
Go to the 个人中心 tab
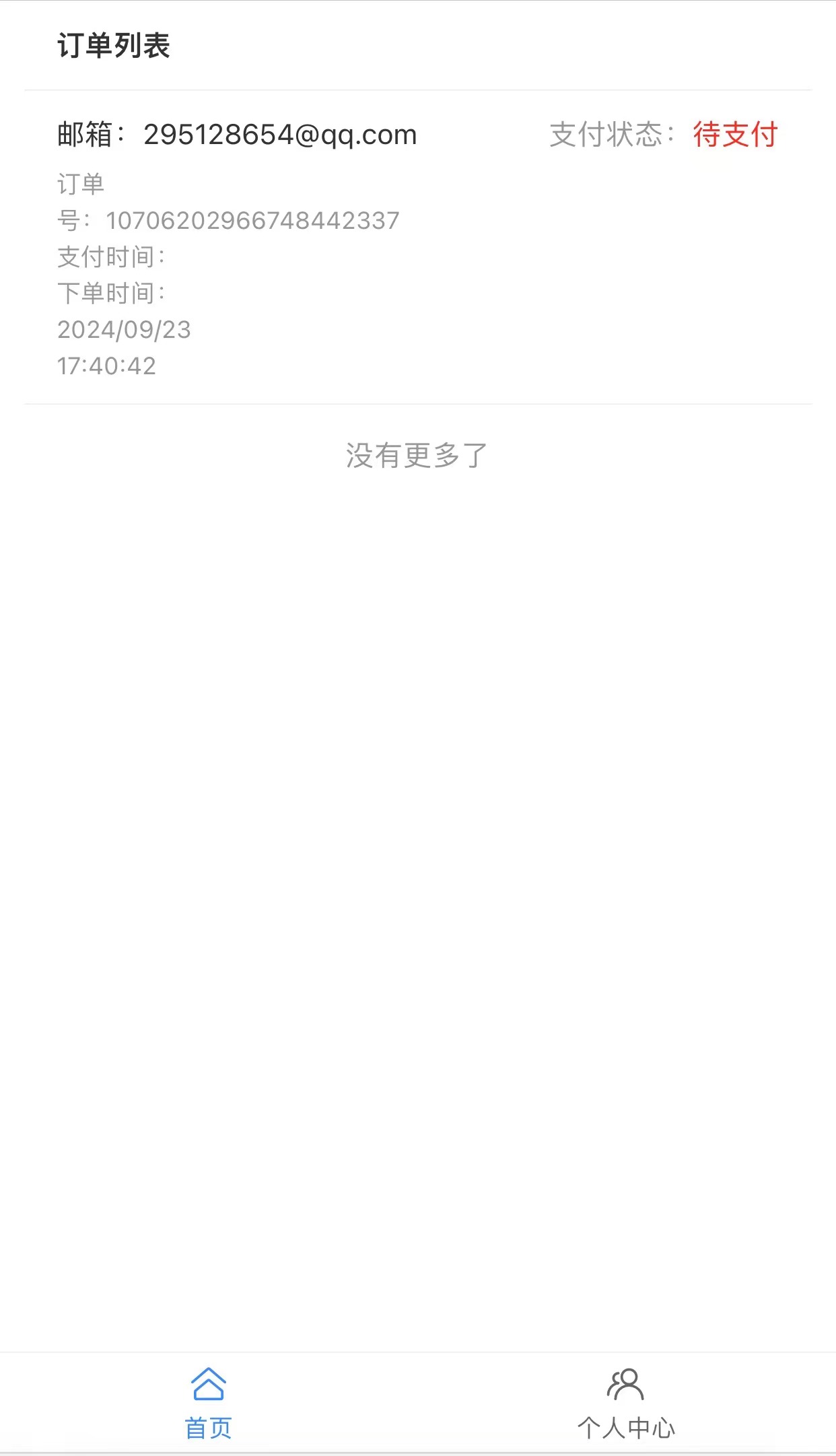click(x=626, y=1403)
